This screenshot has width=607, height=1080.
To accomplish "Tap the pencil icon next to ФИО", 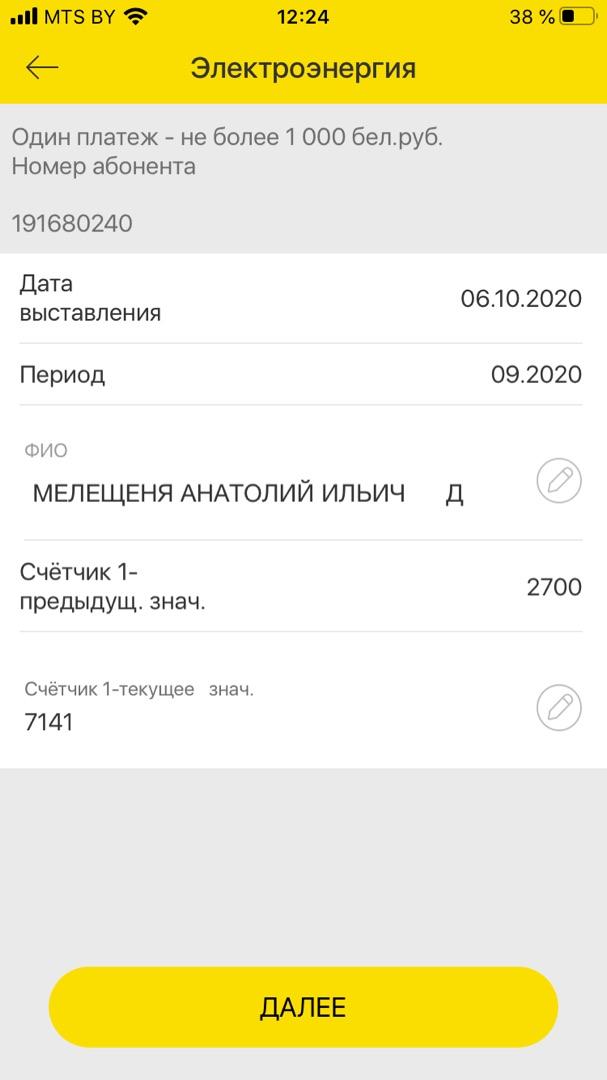I will (559, 481).
